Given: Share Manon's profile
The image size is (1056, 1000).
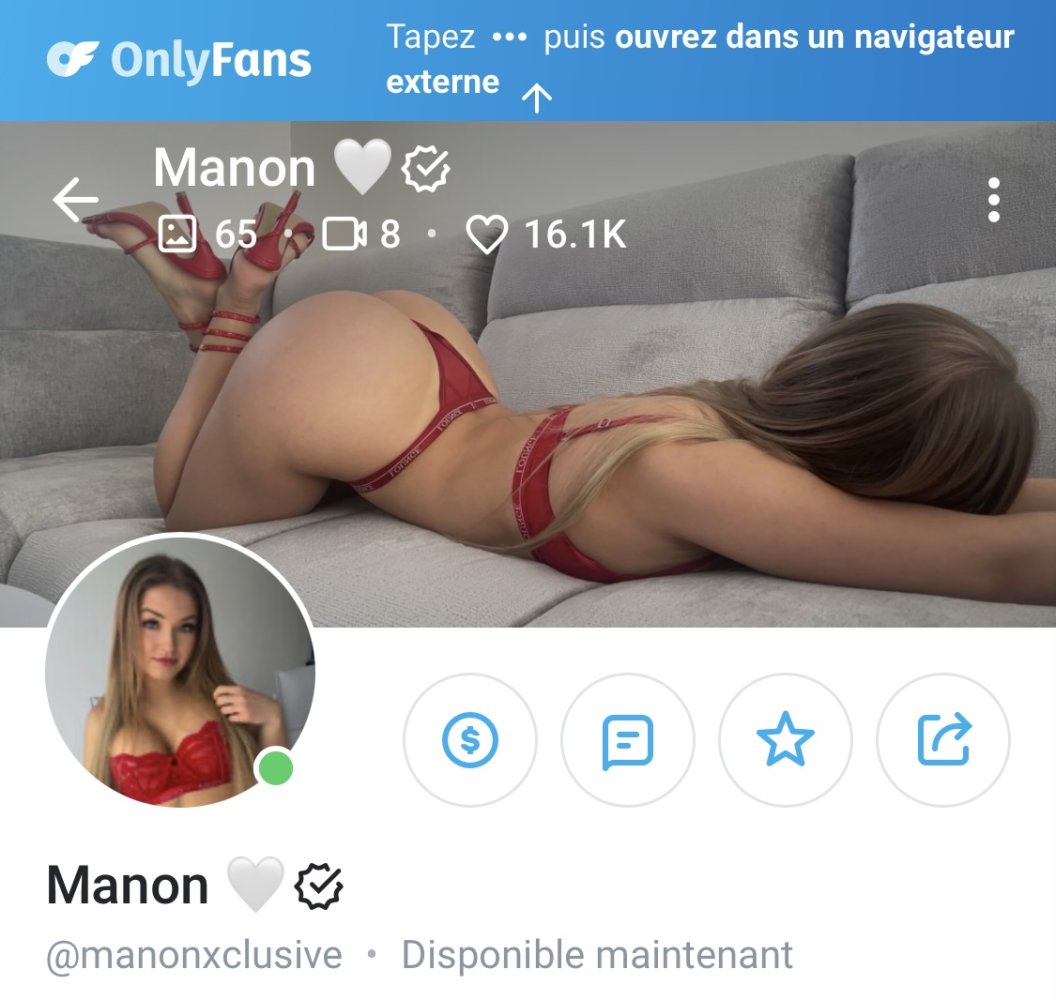Looking at the screenshot, I should (943, 741).
